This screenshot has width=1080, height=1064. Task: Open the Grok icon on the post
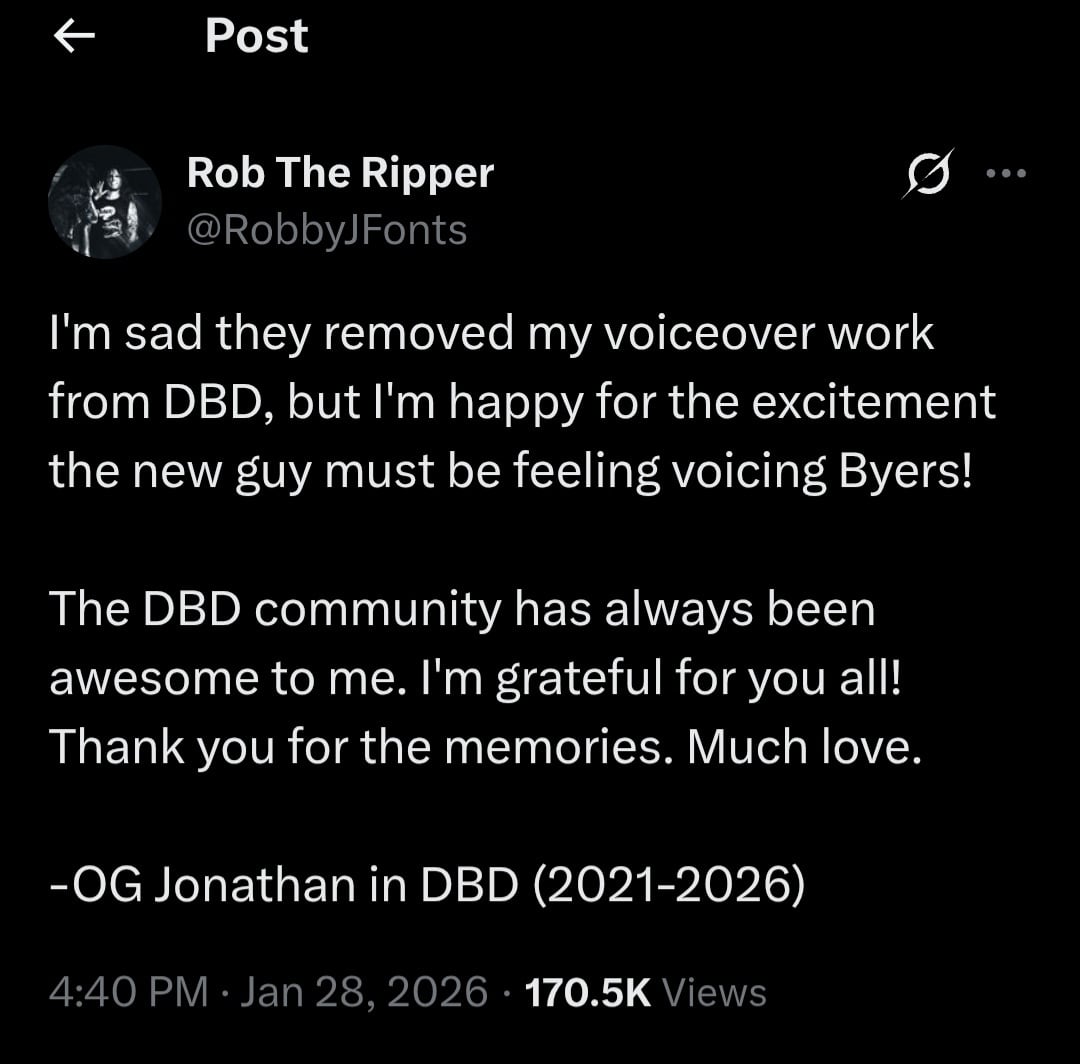tap(926, 174)
